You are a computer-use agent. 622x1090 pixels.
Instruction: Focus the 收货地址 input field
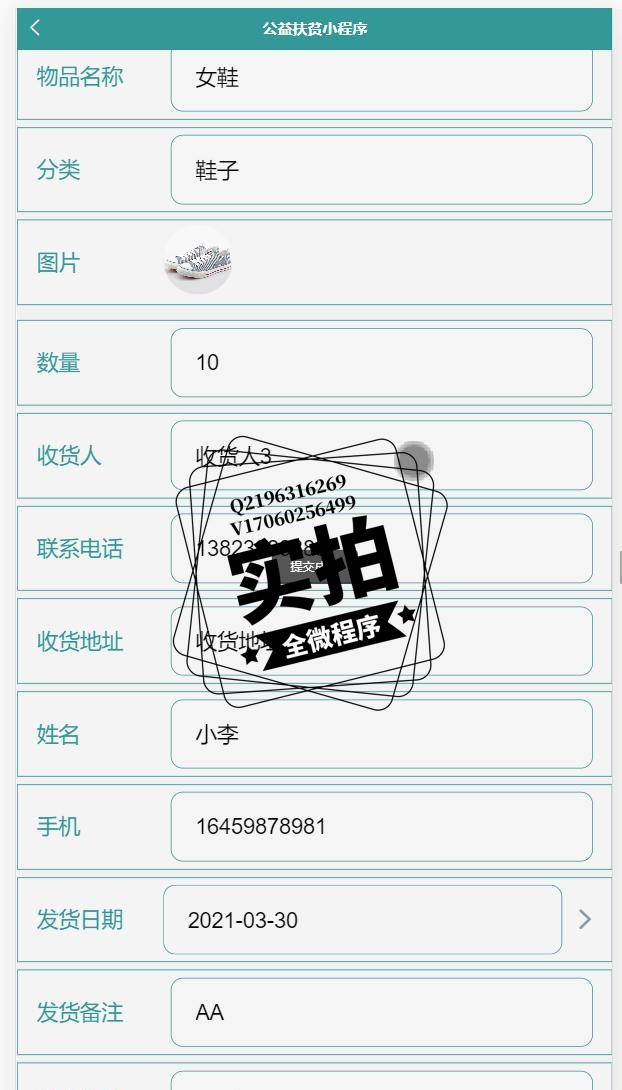500,641
